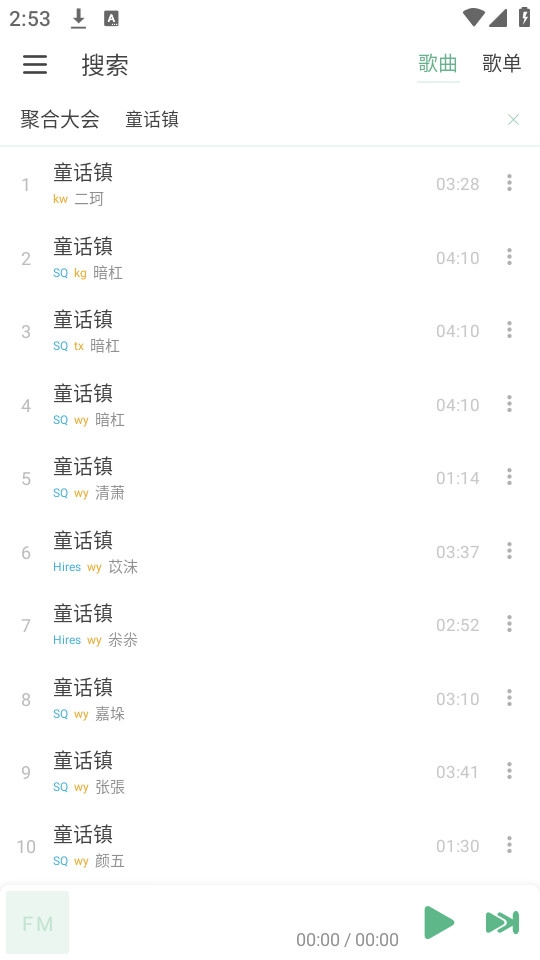The width and height of the screenshot is (540, 960).
Task: Open more options for 颜五's 童话镇
Action: click(x=509, y=845)
